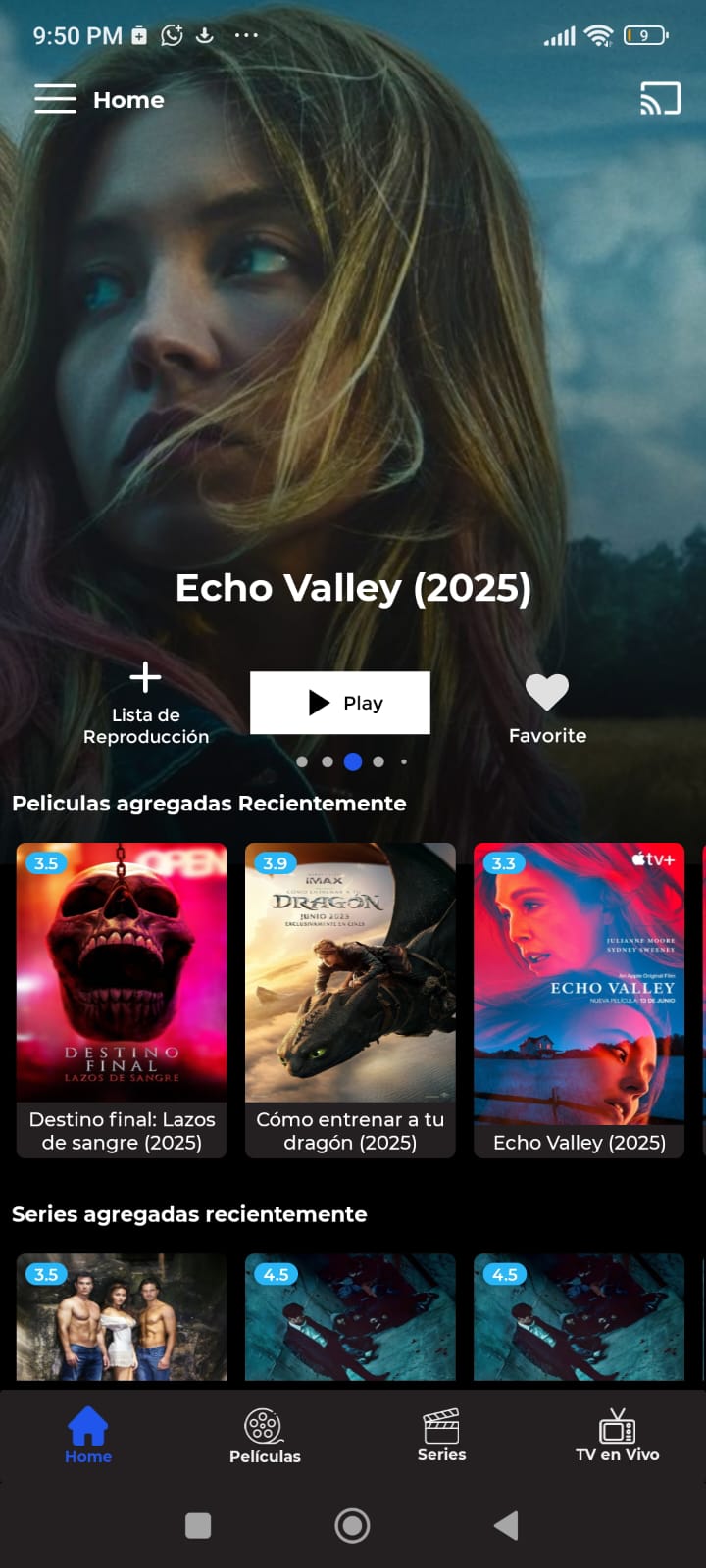Screen dimensions: 706x1568
Task: Open the hamburger drawer menu
Action: 55,99
